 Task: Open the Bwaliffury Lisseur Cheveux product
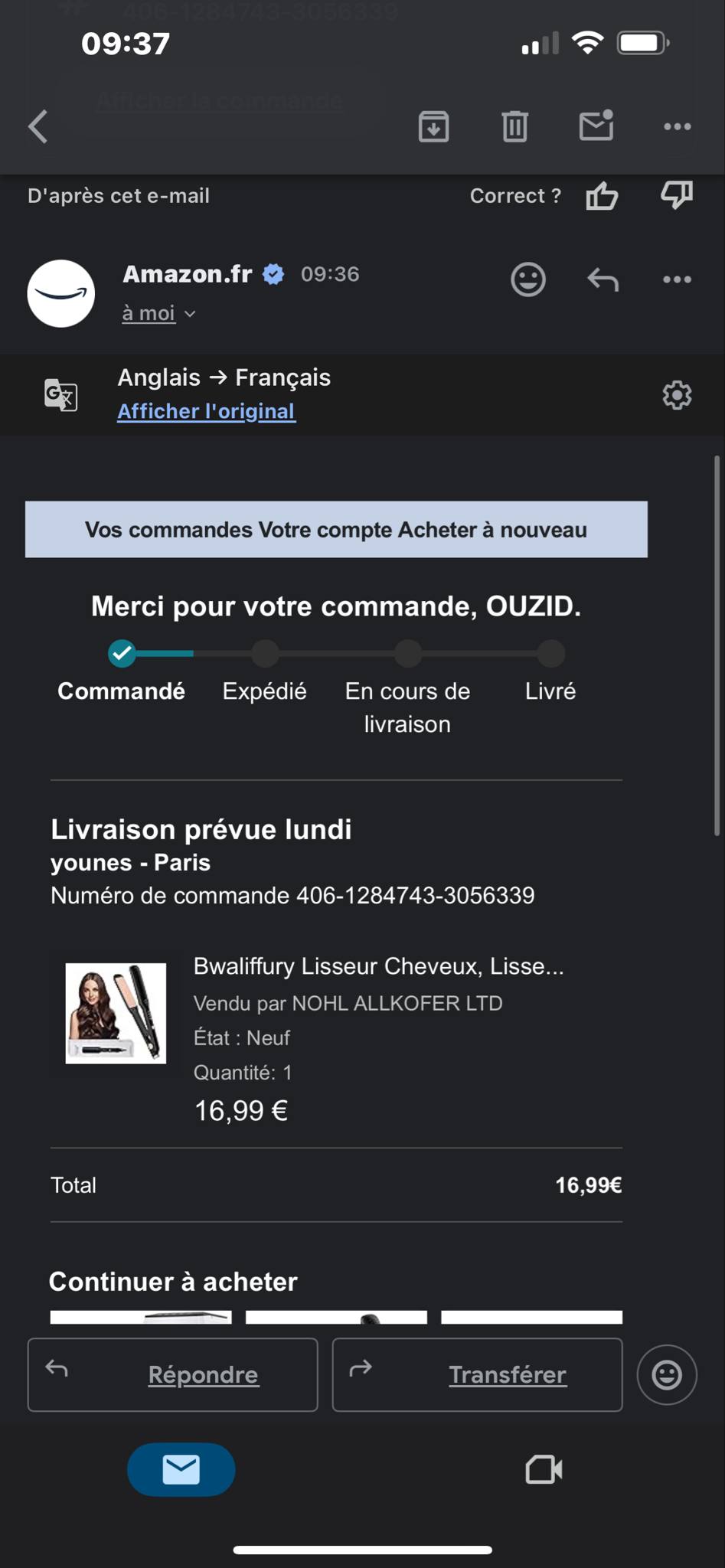click(378, 966)
